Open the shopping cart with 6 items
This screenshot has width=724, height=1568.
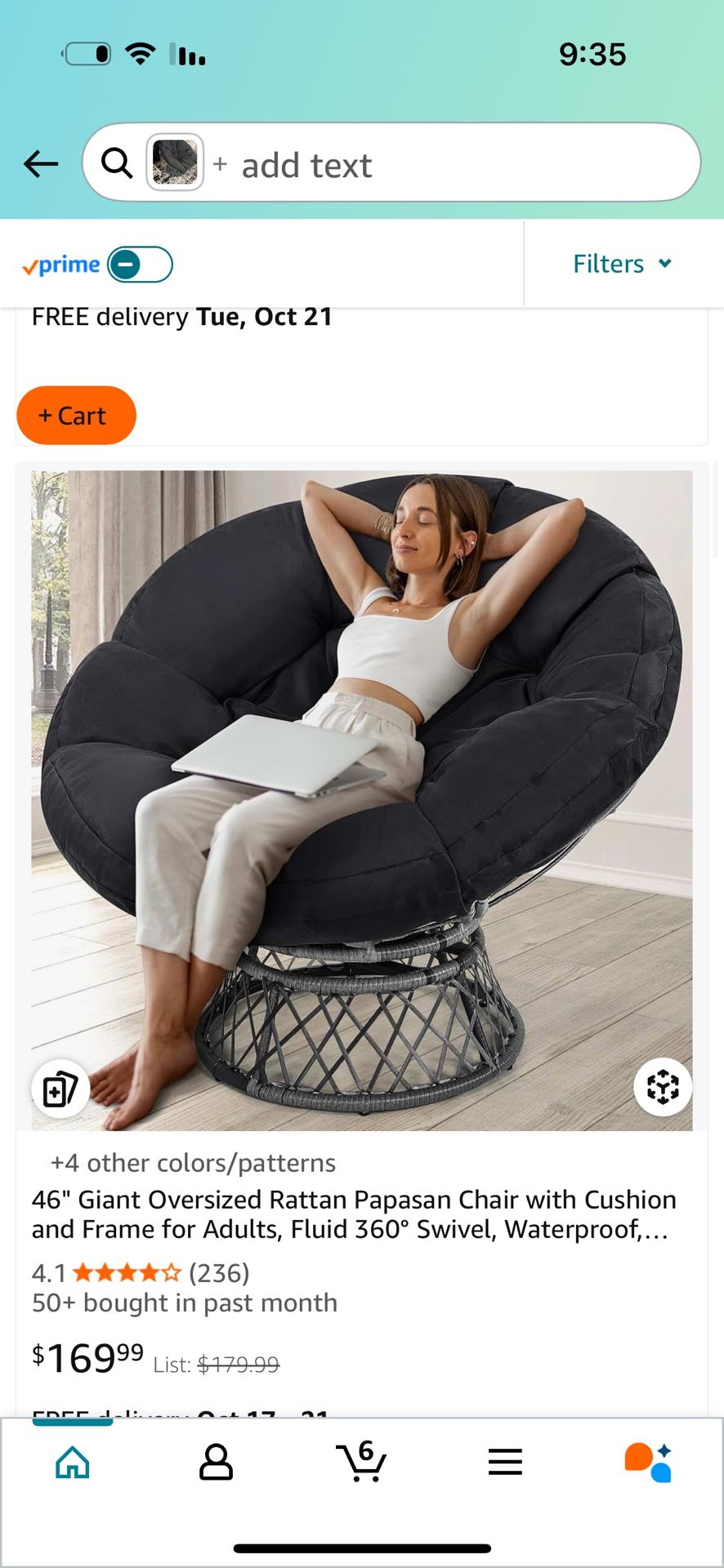pos(360,1462)
